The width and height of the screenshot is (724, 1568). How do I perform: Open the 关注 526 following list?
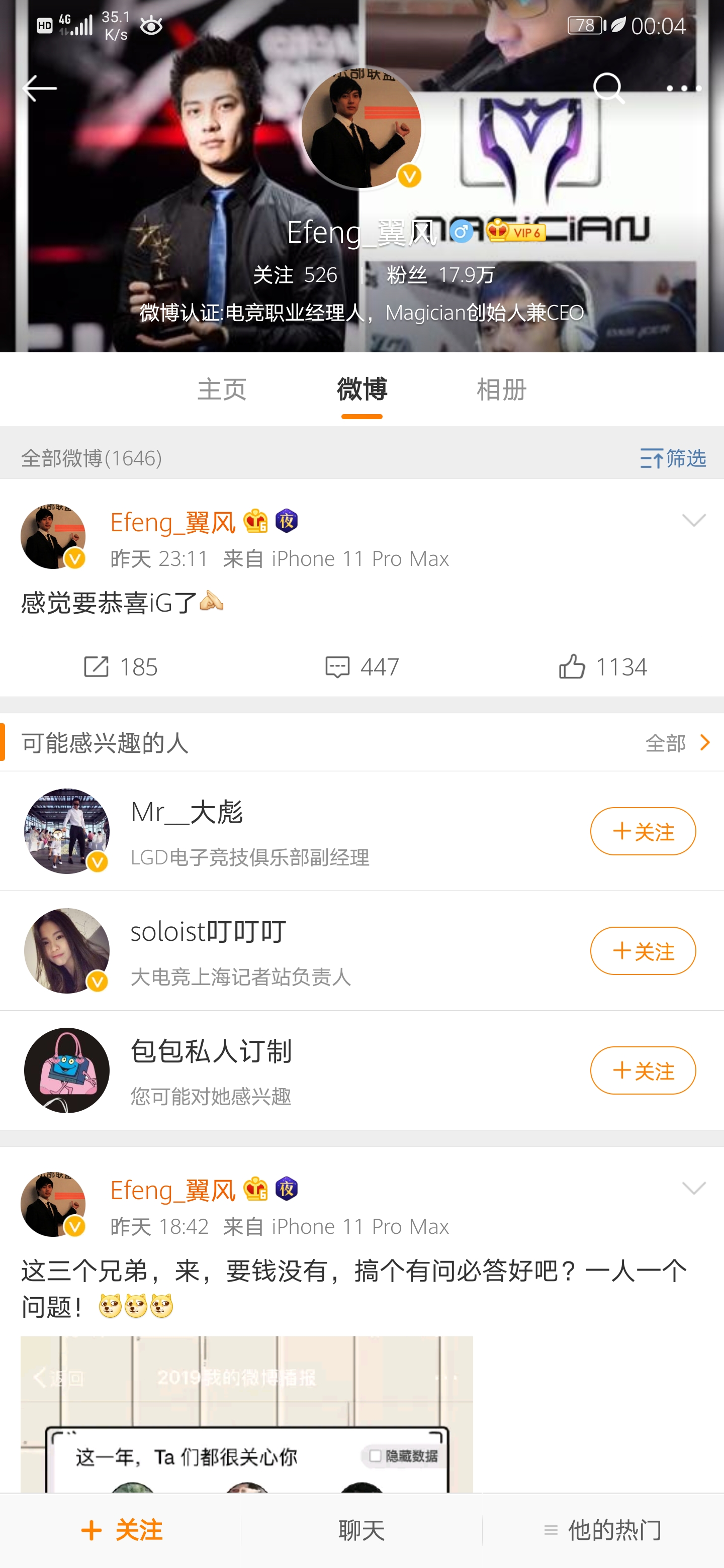tap(295, 275)
